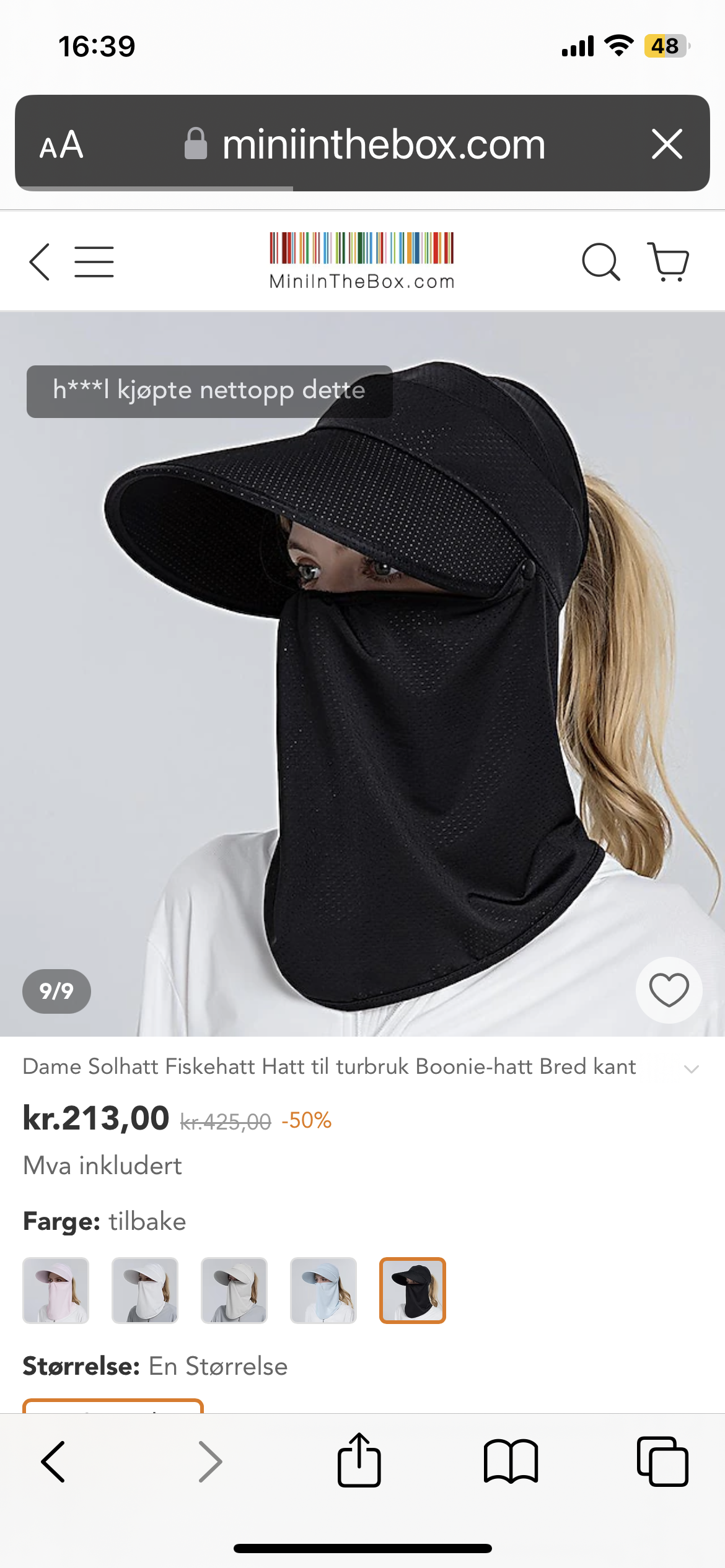
Task: Select the pink hat color swatch
Action: 56,1290
